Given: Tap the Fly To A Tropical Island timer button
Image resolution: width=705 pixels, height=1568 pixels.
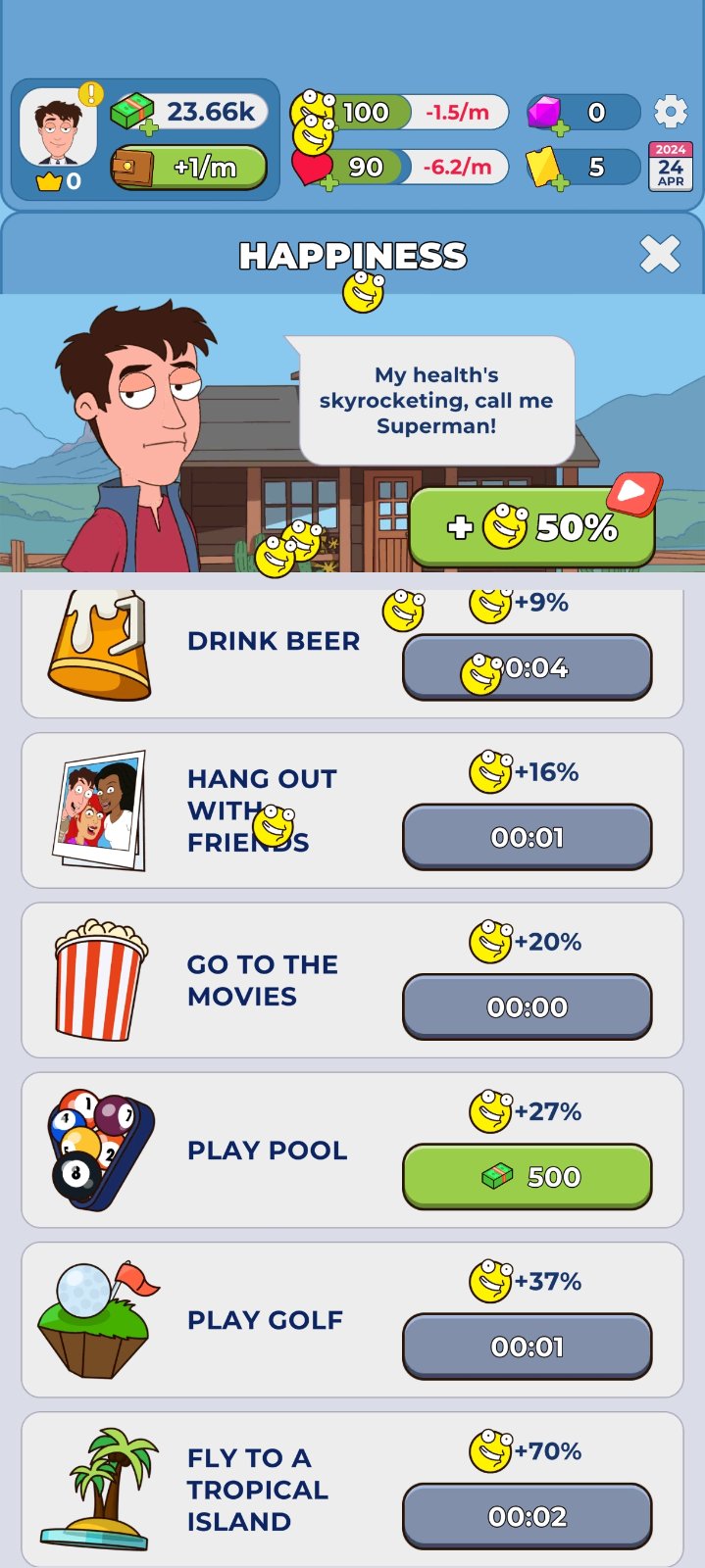Looking at the screenshot, I should point(528,1516).
